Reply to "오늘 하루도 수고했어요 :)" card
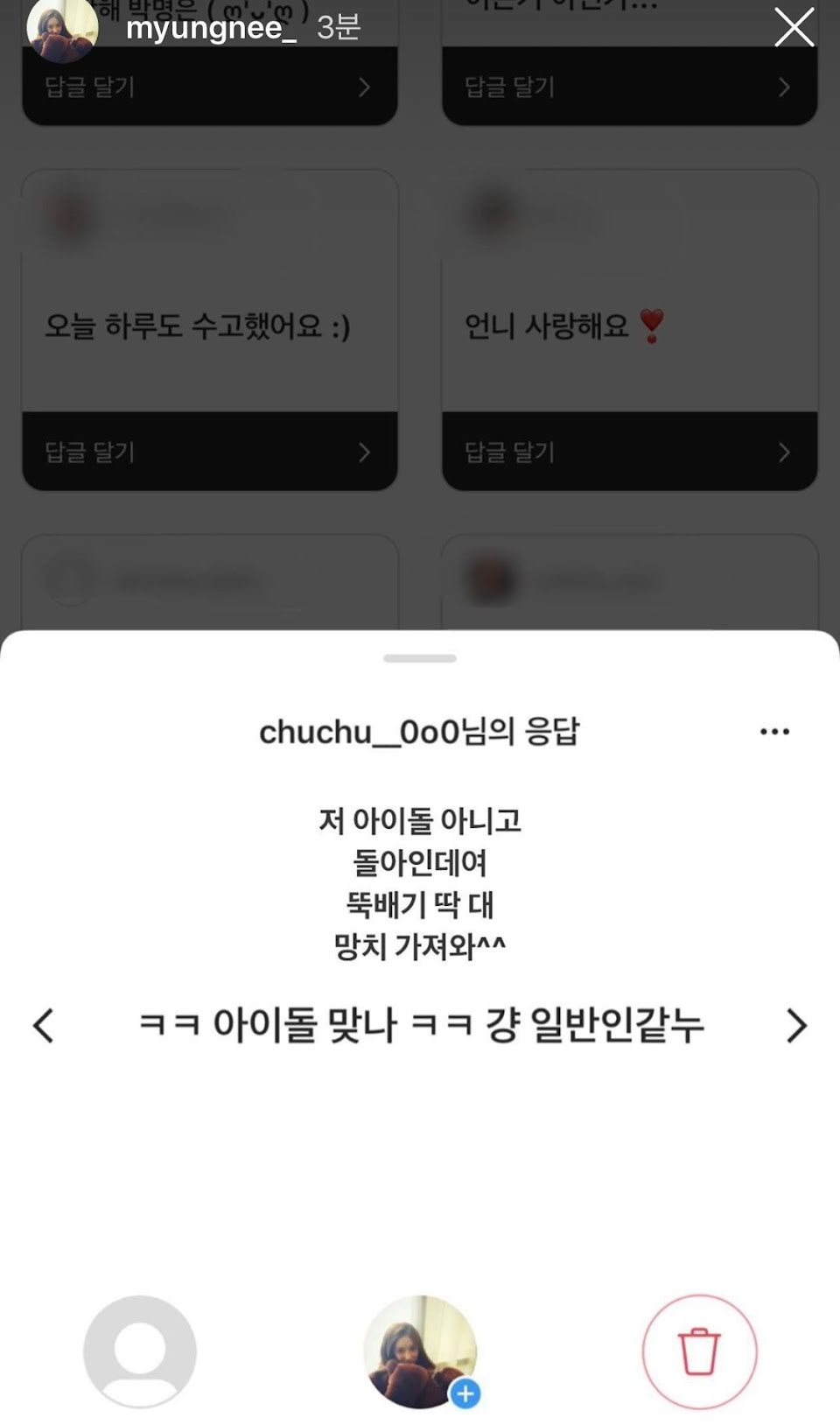This screenshot has width=840, height=1425. point(209,452)
